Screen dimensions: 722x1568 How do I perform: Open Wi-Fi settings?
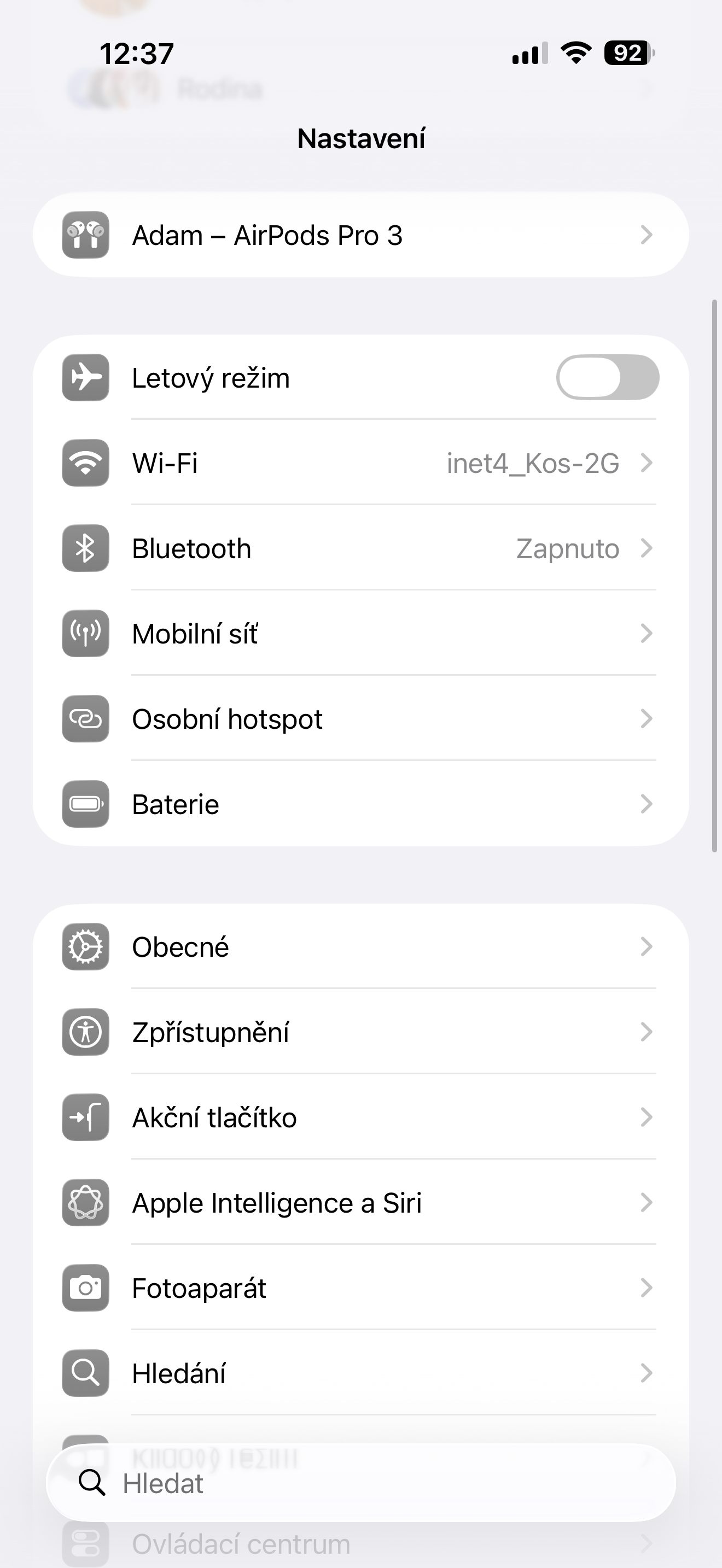(360, 463)
